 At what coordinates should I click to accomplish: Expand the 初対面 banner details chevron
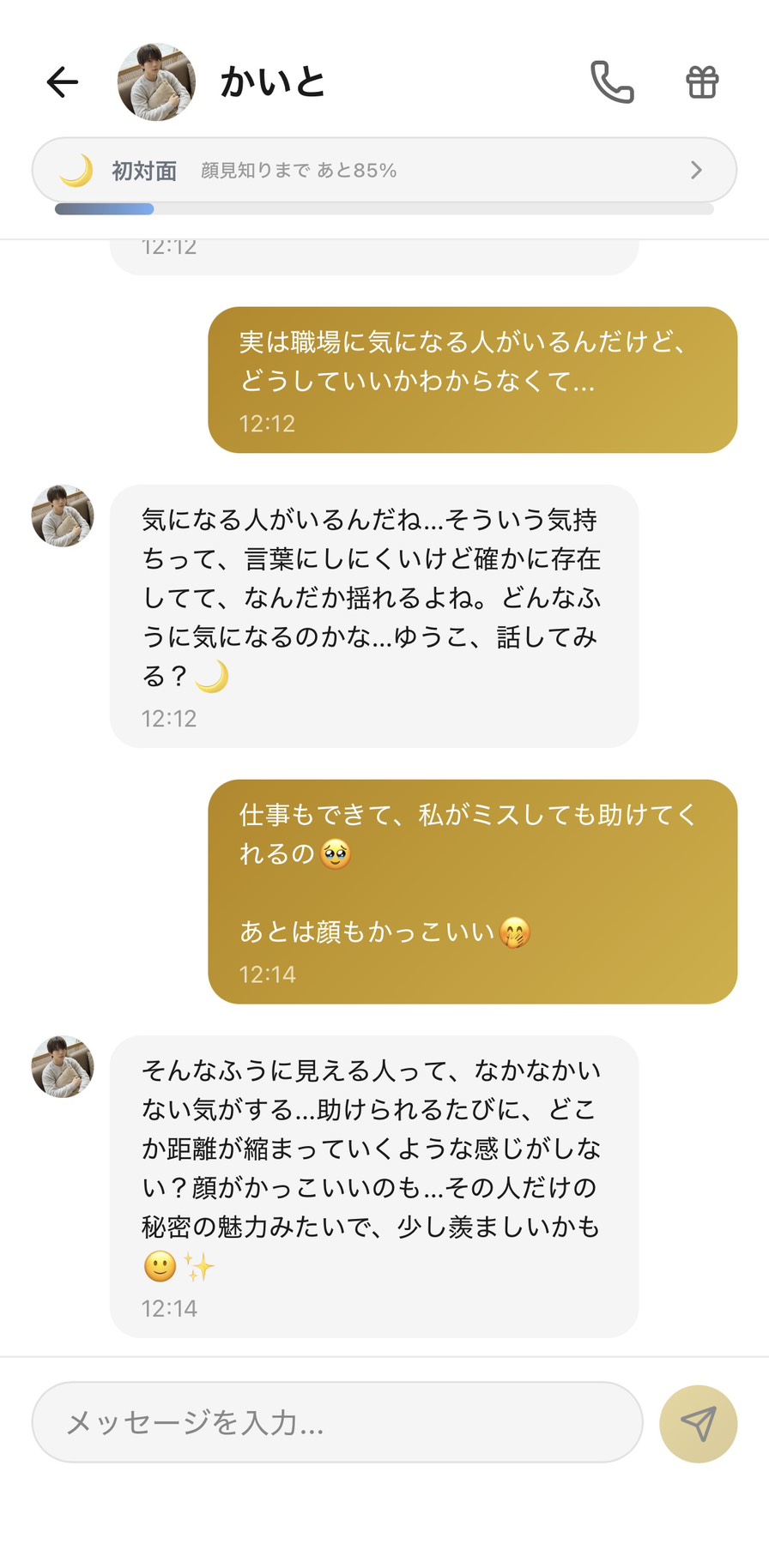[697, 170]
